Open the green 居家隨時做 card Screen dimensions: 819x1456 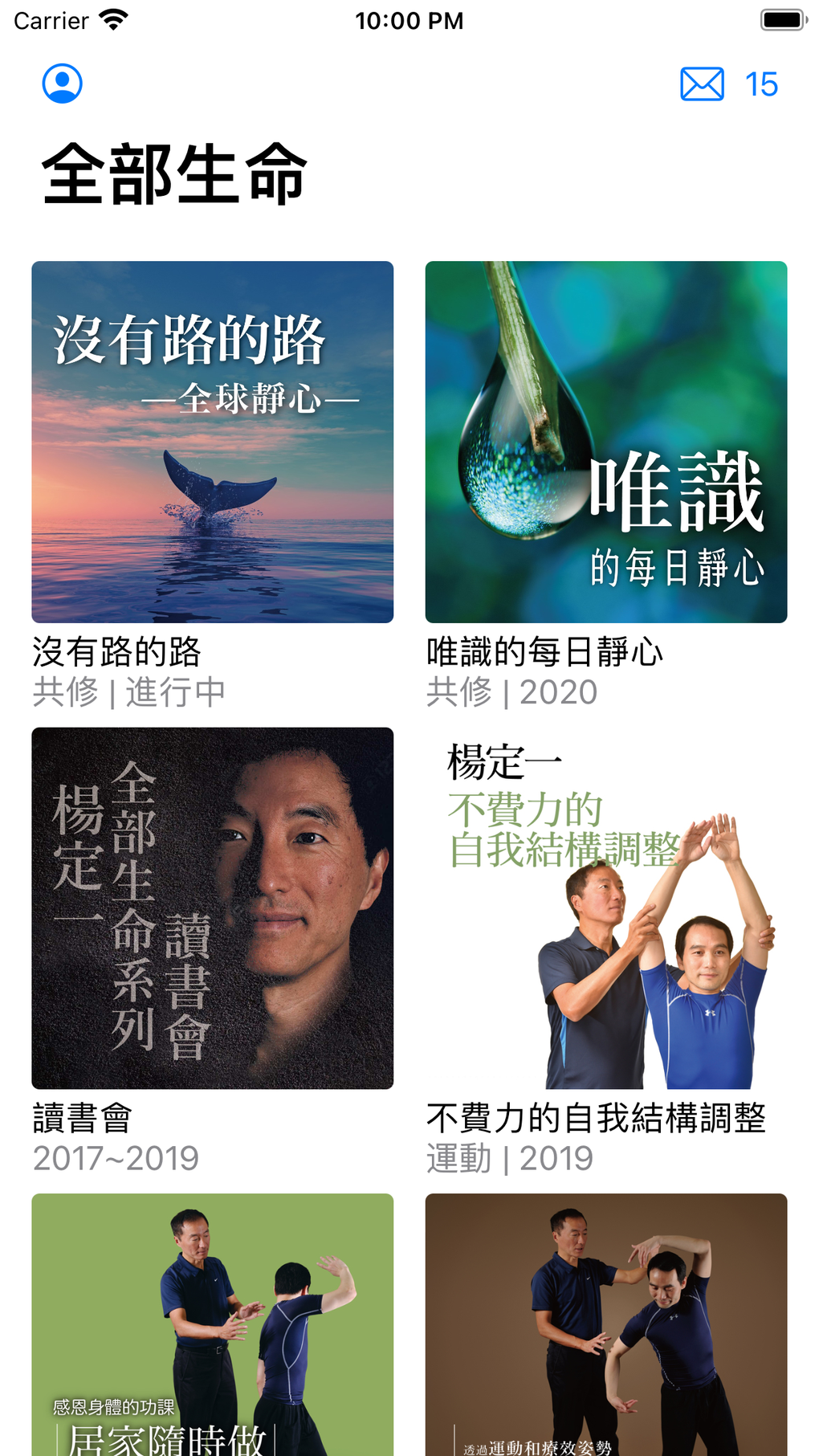pyautogui.click(x=212, y=1325)
